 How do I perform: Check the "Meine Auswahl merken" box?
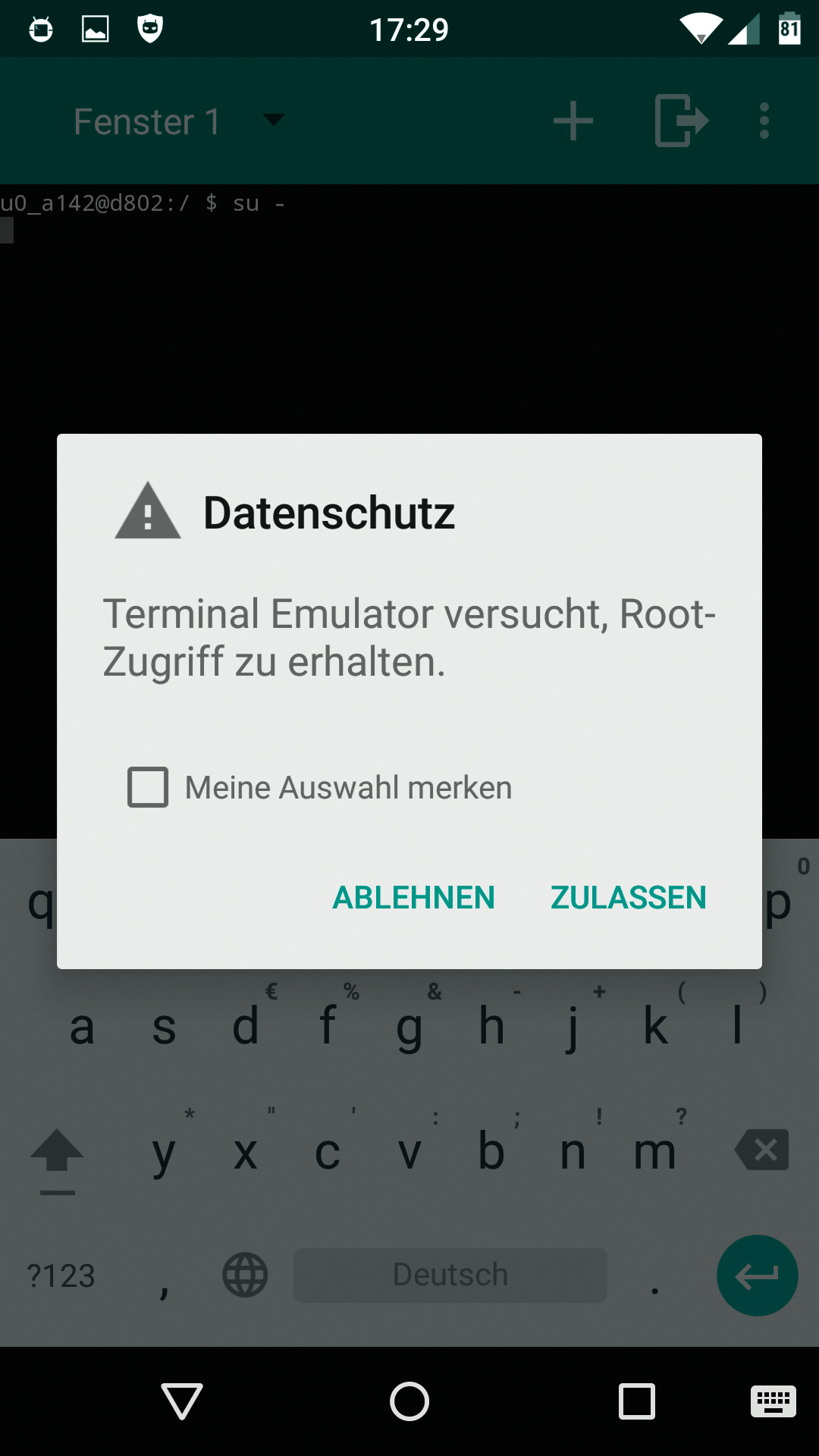click(x=148, y=787)
